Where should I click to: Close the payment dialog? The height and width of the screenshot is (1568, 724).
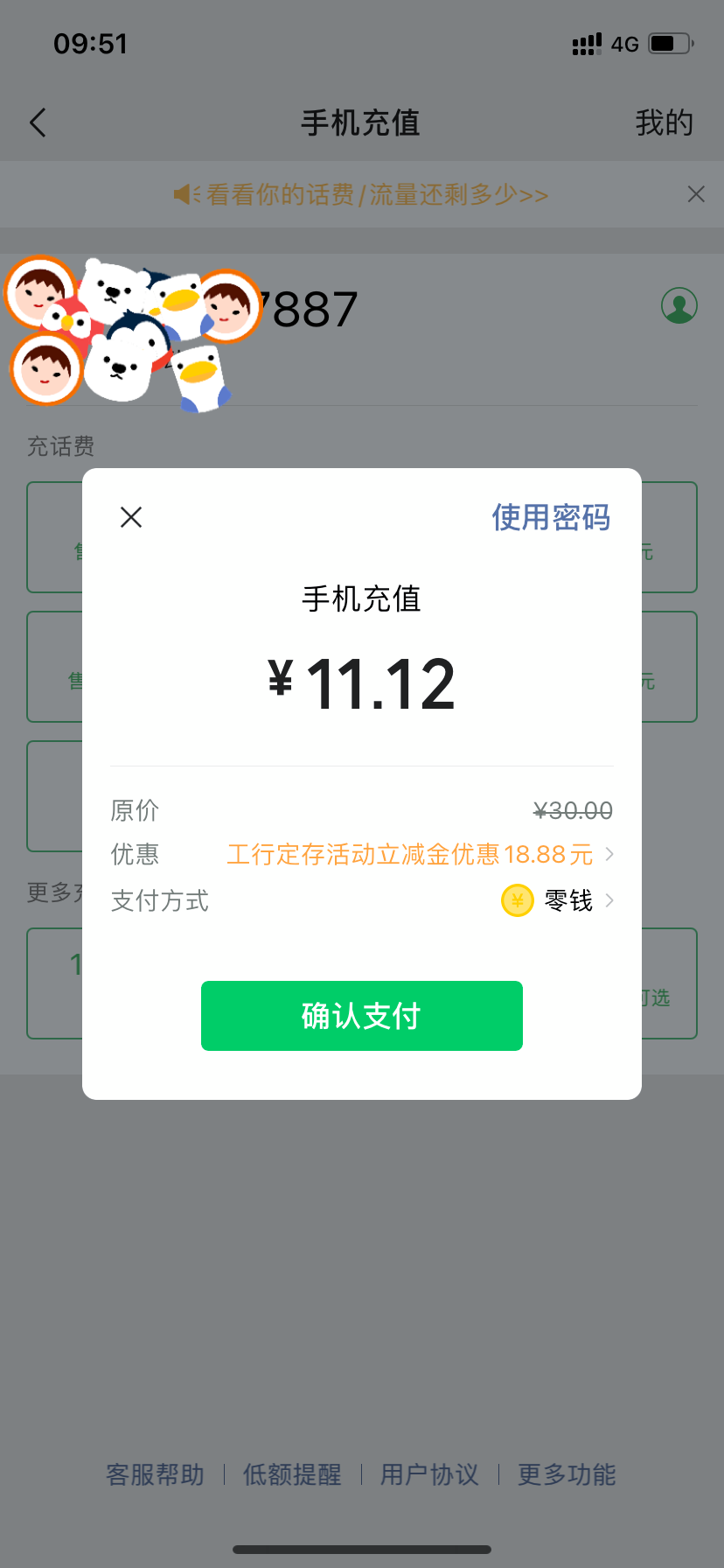[x=131, y=517]
